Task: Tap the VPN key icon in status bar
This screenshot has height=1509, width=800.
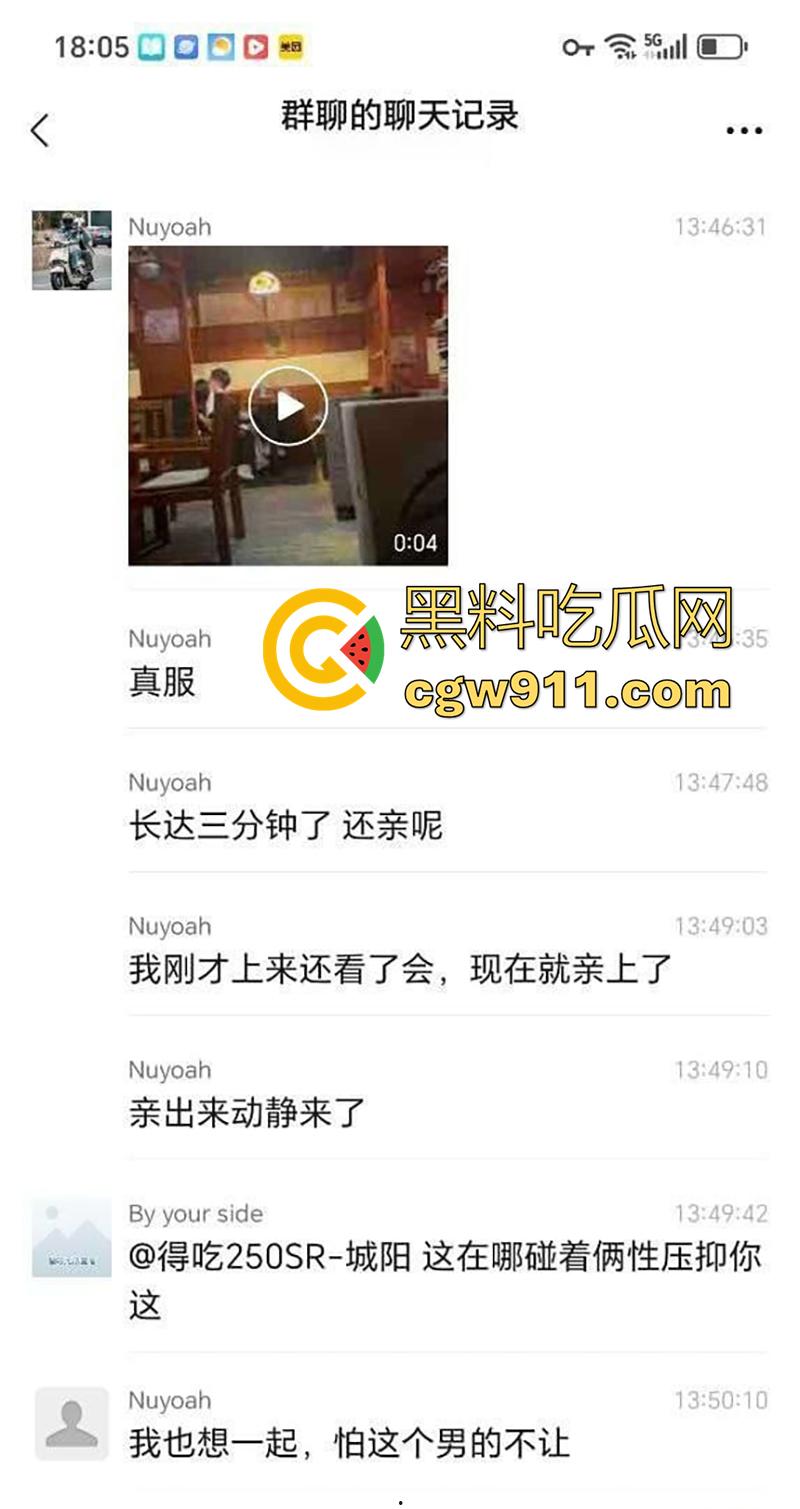Action: tap(578, 46)
